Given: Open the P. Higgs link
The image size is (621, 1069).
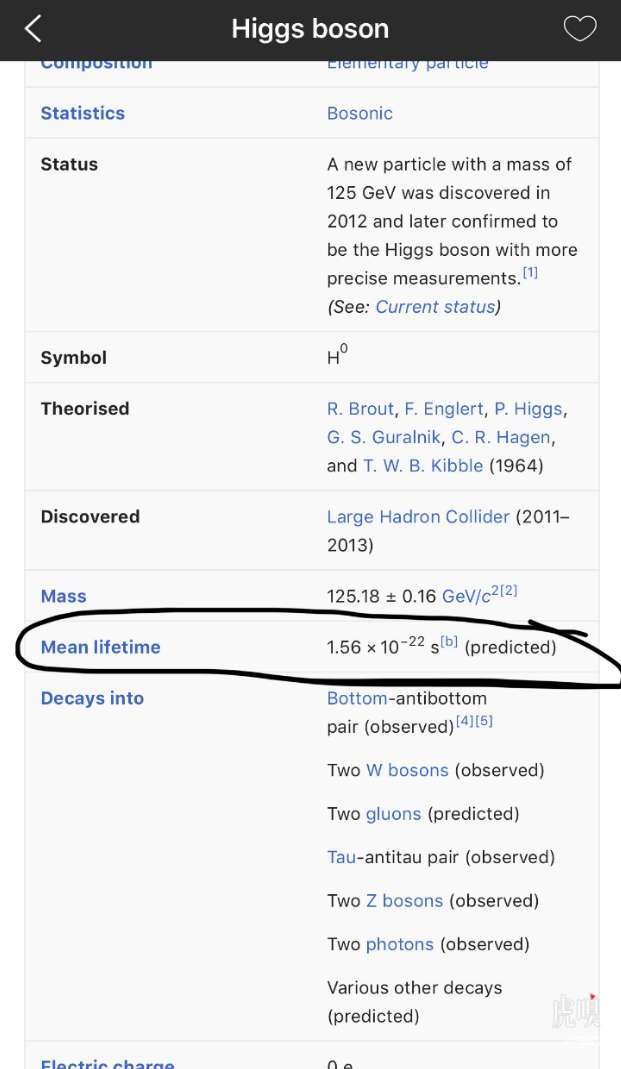Looking at the screenshot, I should (529, 409).
